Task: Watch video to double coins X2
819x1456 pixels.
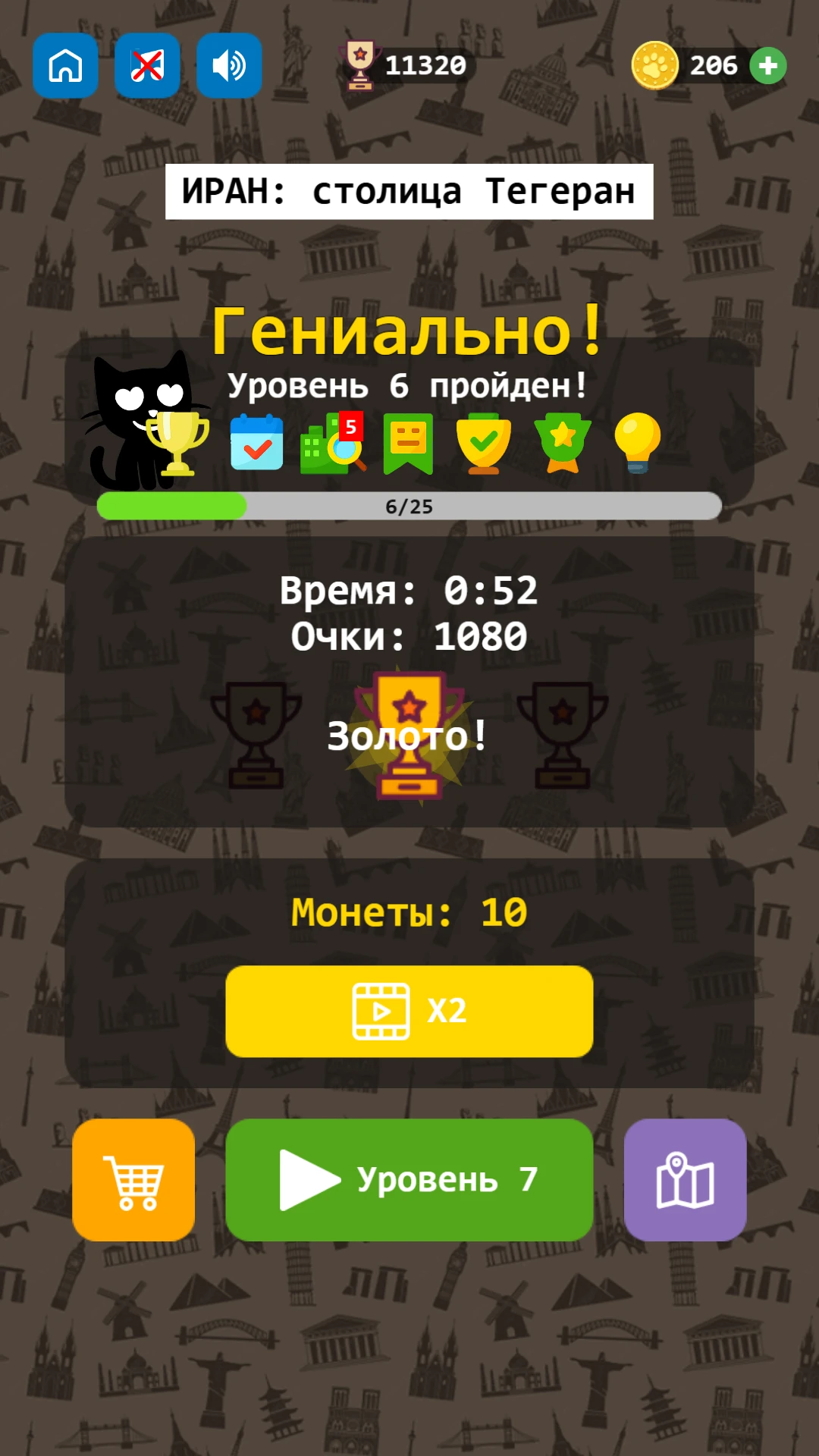Action: tap(409, 1011)
